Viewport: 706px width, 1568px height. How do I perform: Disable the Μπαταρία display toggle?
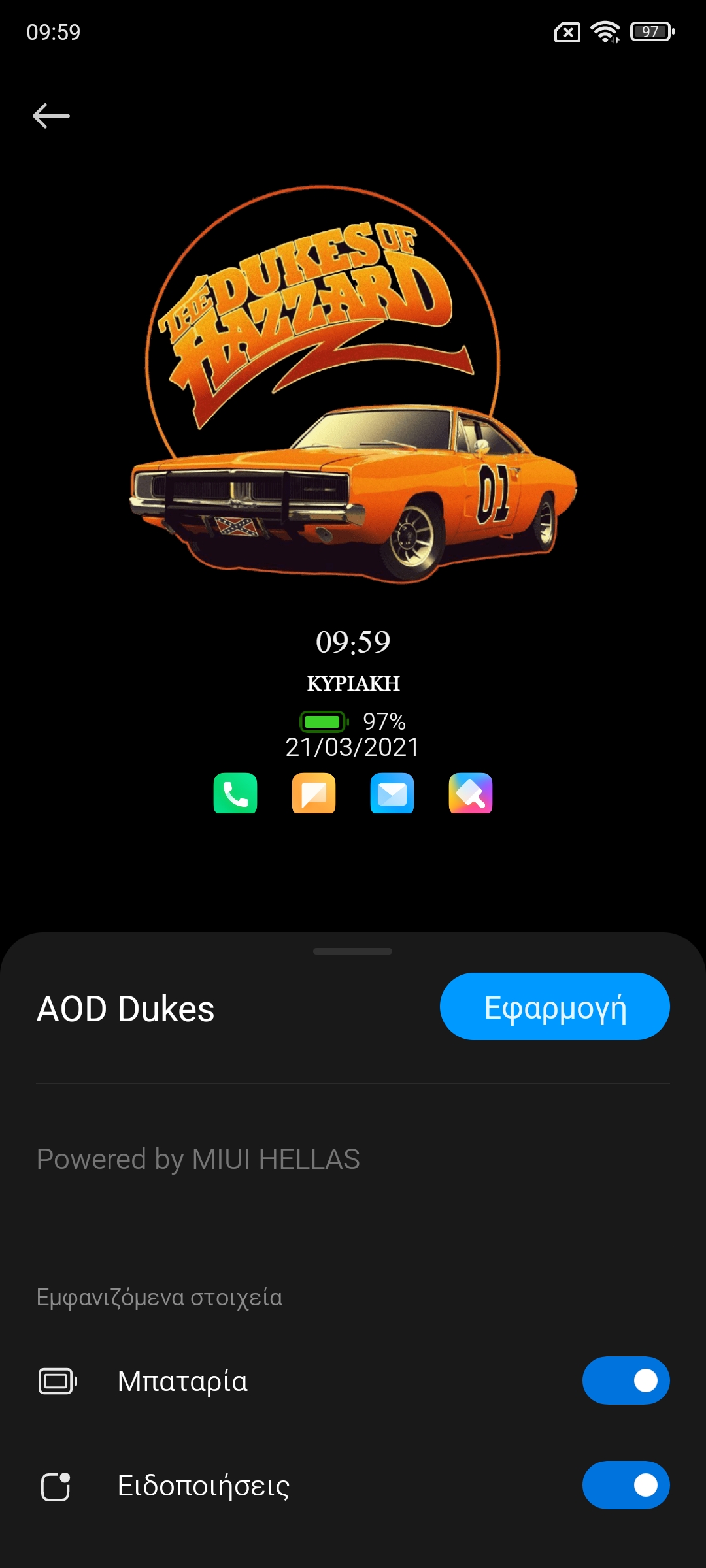[626, 1380]
